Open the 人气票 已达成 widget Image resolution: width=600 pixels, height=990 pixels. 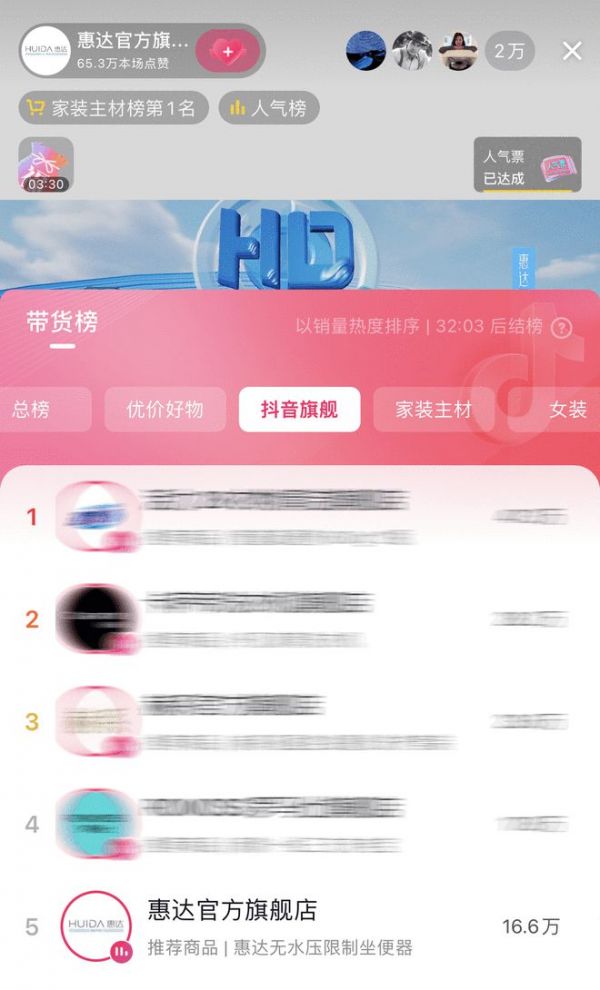coord(527,165)
